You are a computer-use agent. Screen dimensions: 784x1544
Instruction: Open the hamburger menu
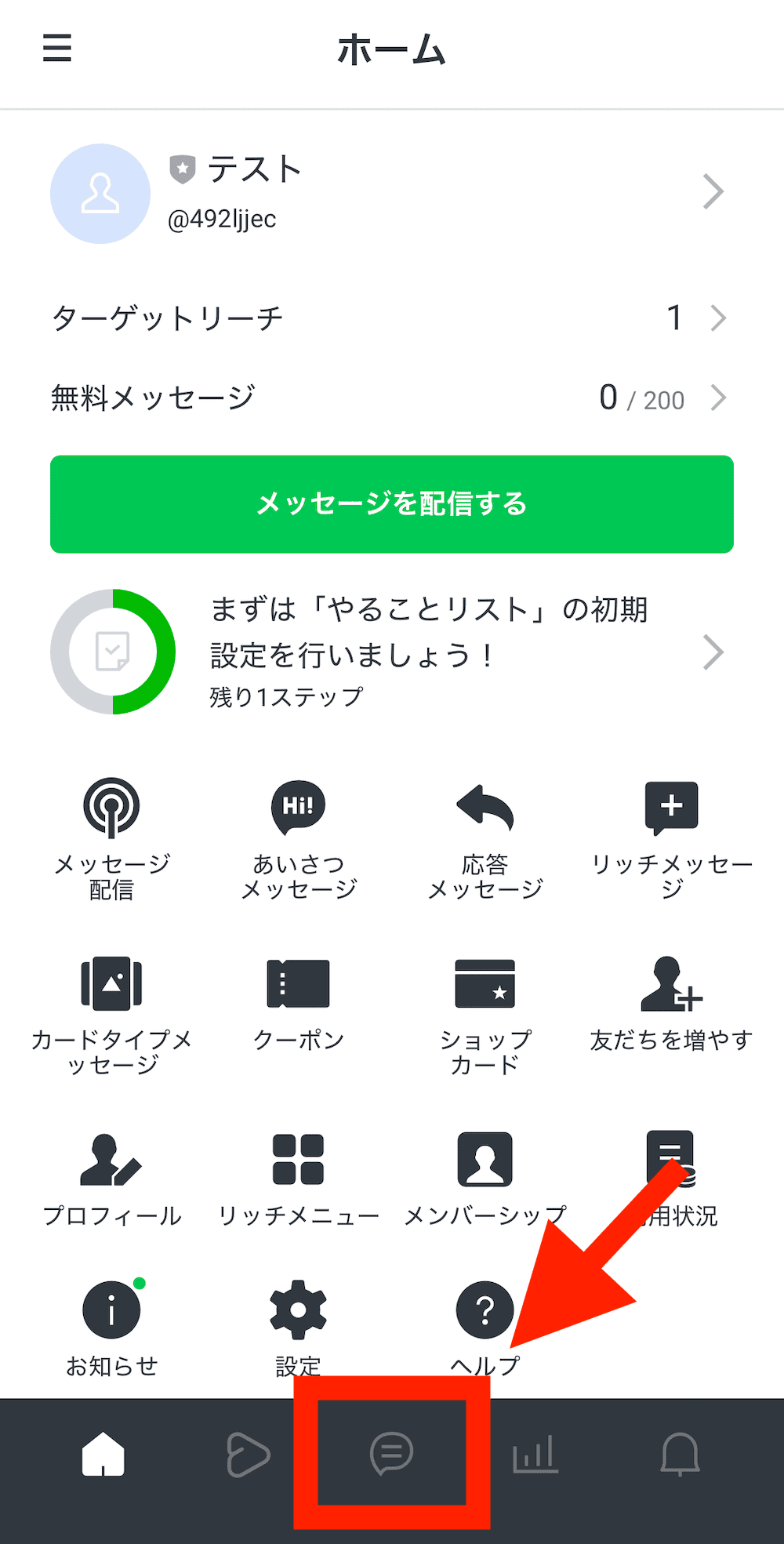click(57, 48)
